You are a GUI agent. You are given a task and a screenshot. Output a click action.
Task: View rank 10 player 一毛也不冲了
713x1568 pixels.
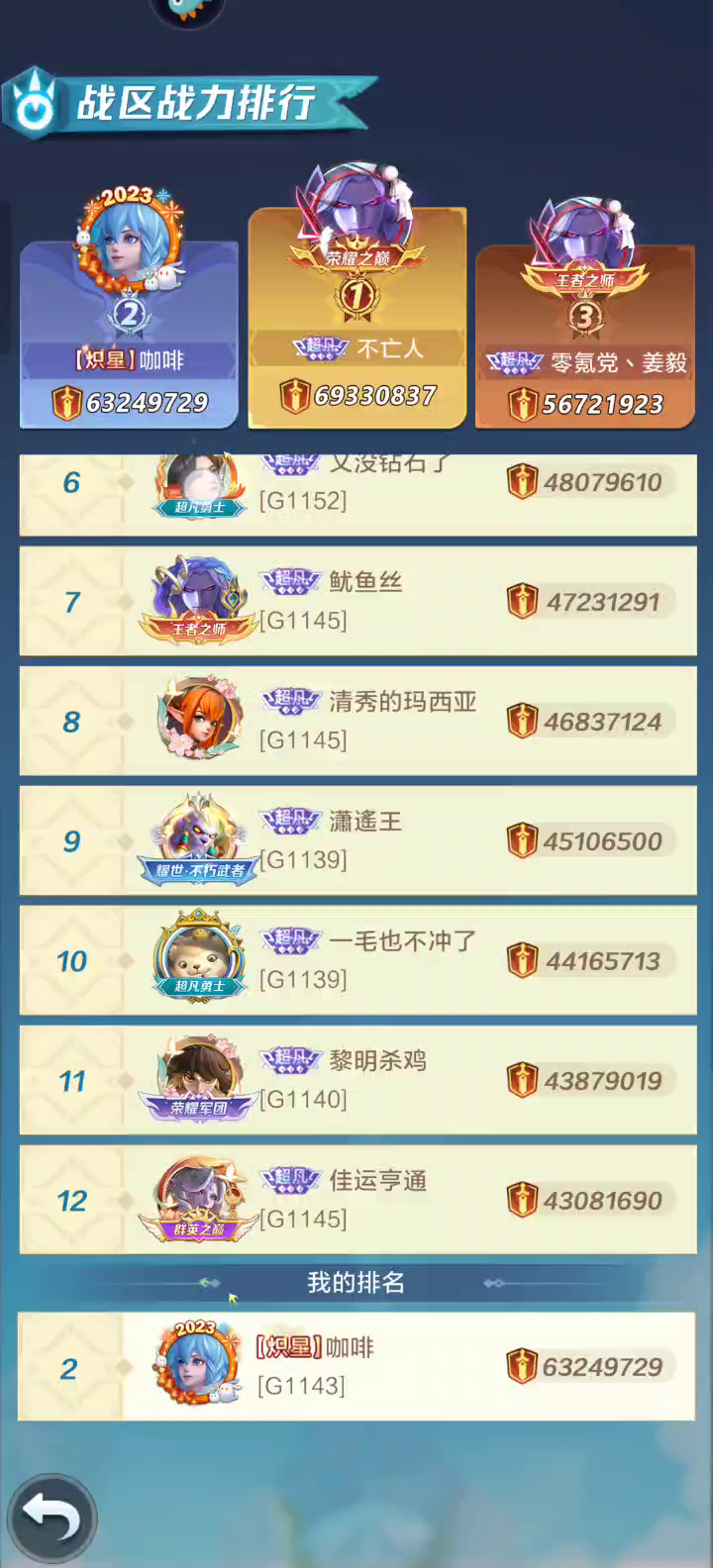[x=357, y=960]
